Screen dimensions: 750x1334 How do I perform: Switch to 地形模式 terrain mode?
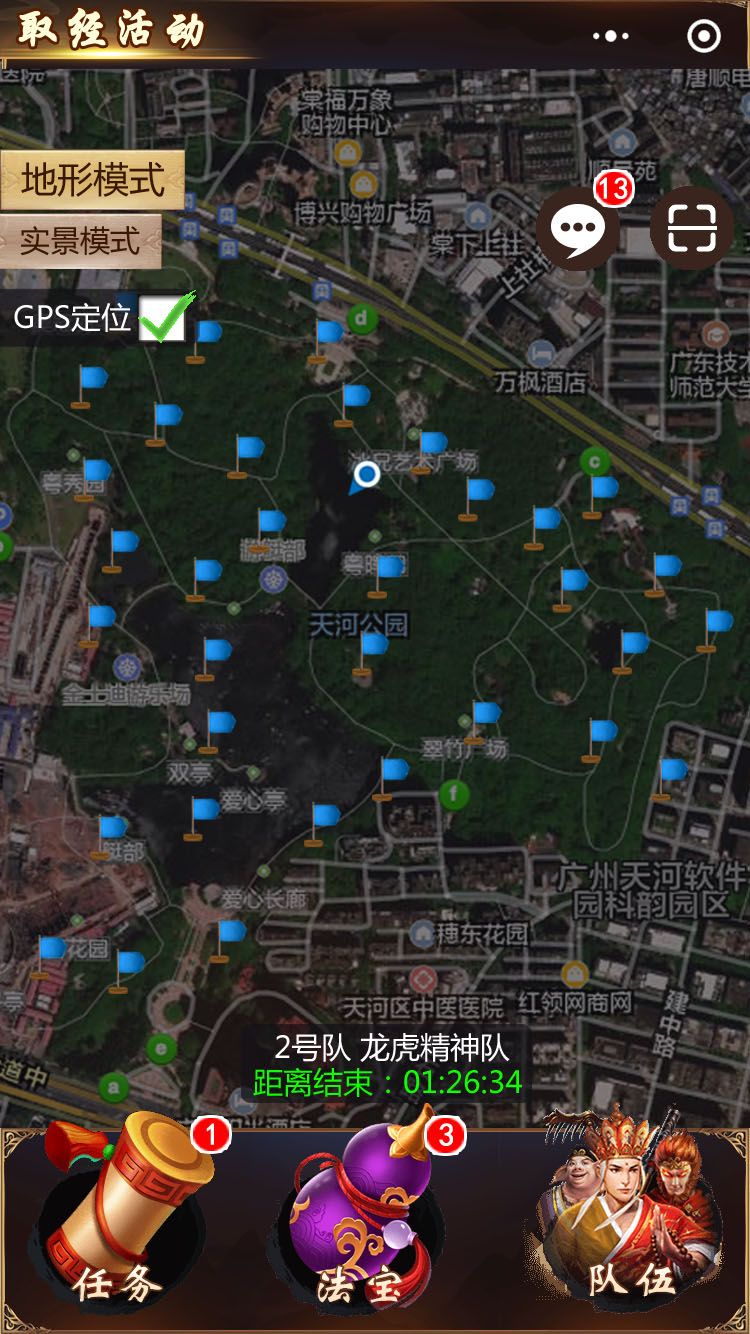(x=93, y=181)
